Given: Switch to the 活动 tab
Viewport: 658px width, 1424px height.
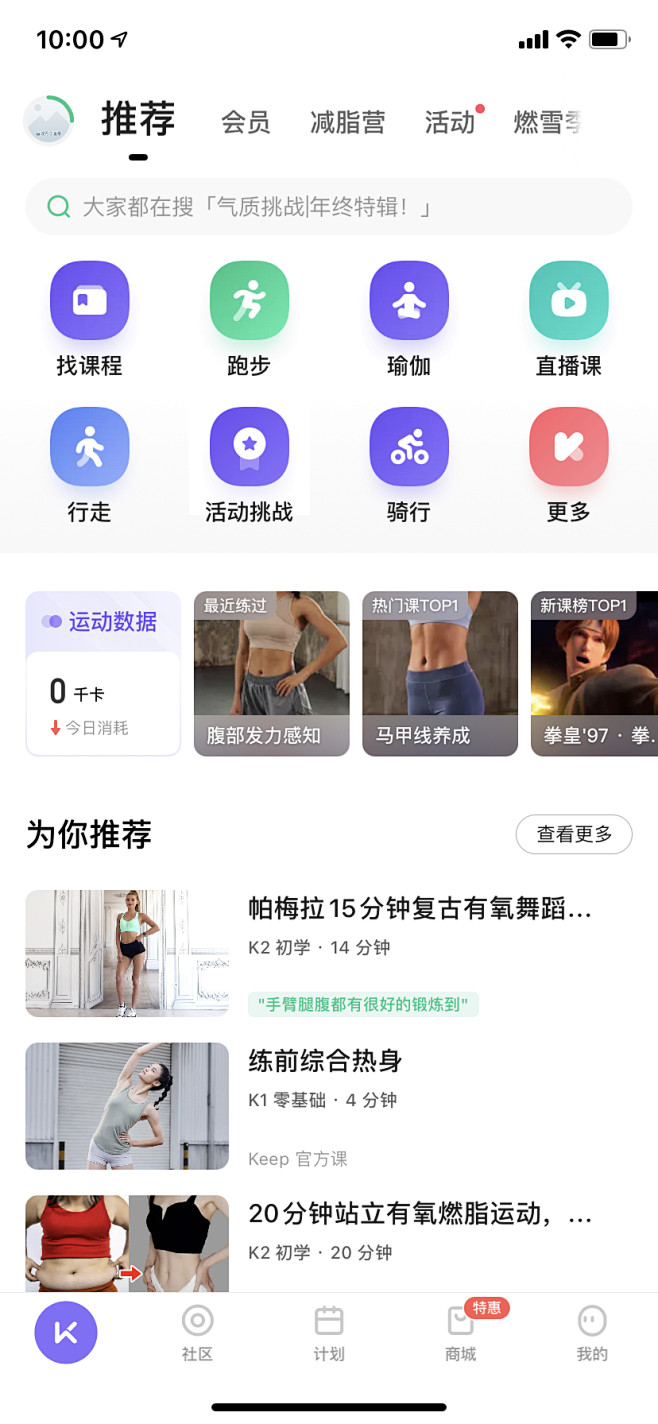Looking at the screenshot, I should (x=449, y=123).
